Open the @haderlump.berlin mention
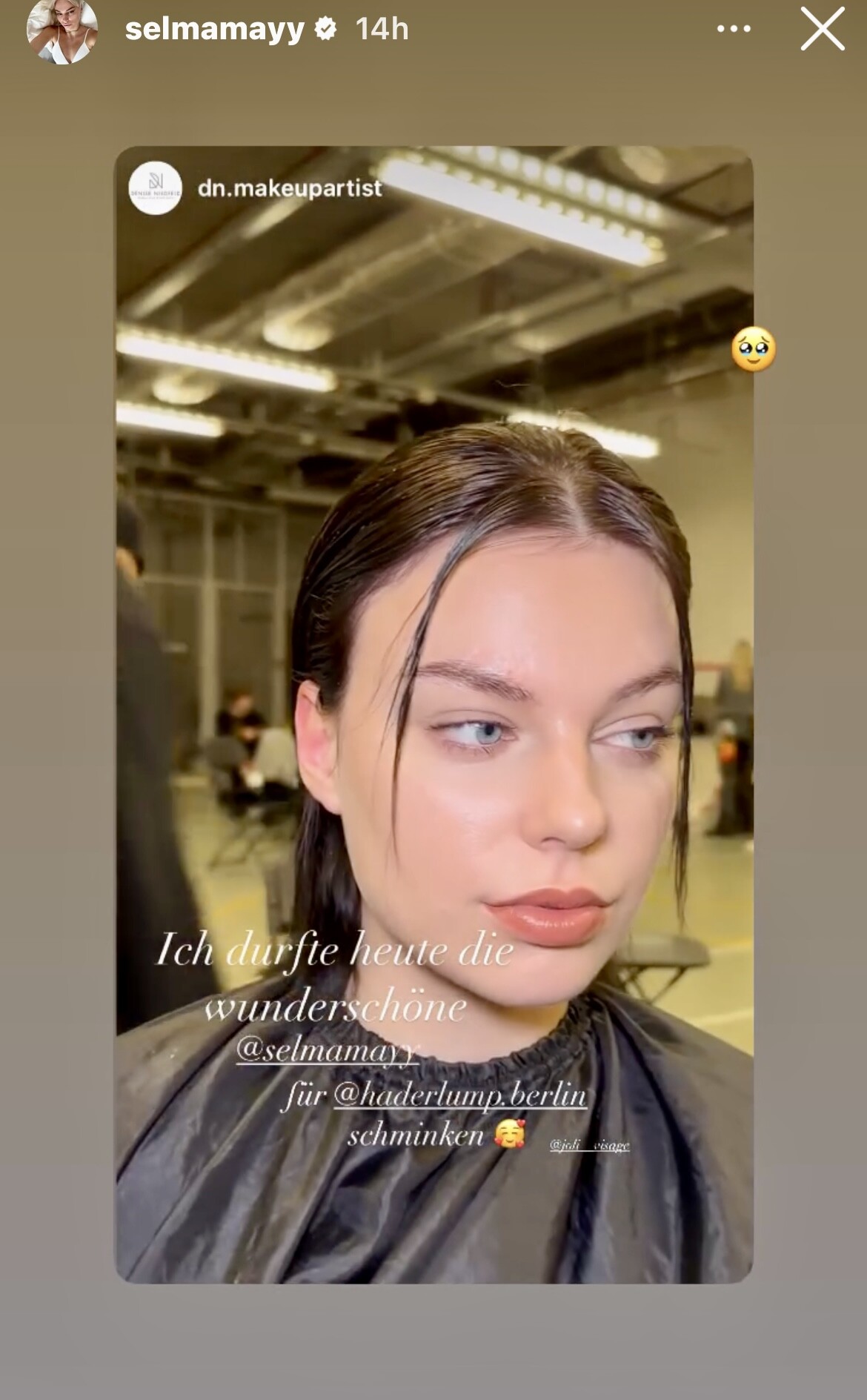This screenshot has width=867, height=1400. (x=460, y=1094)
